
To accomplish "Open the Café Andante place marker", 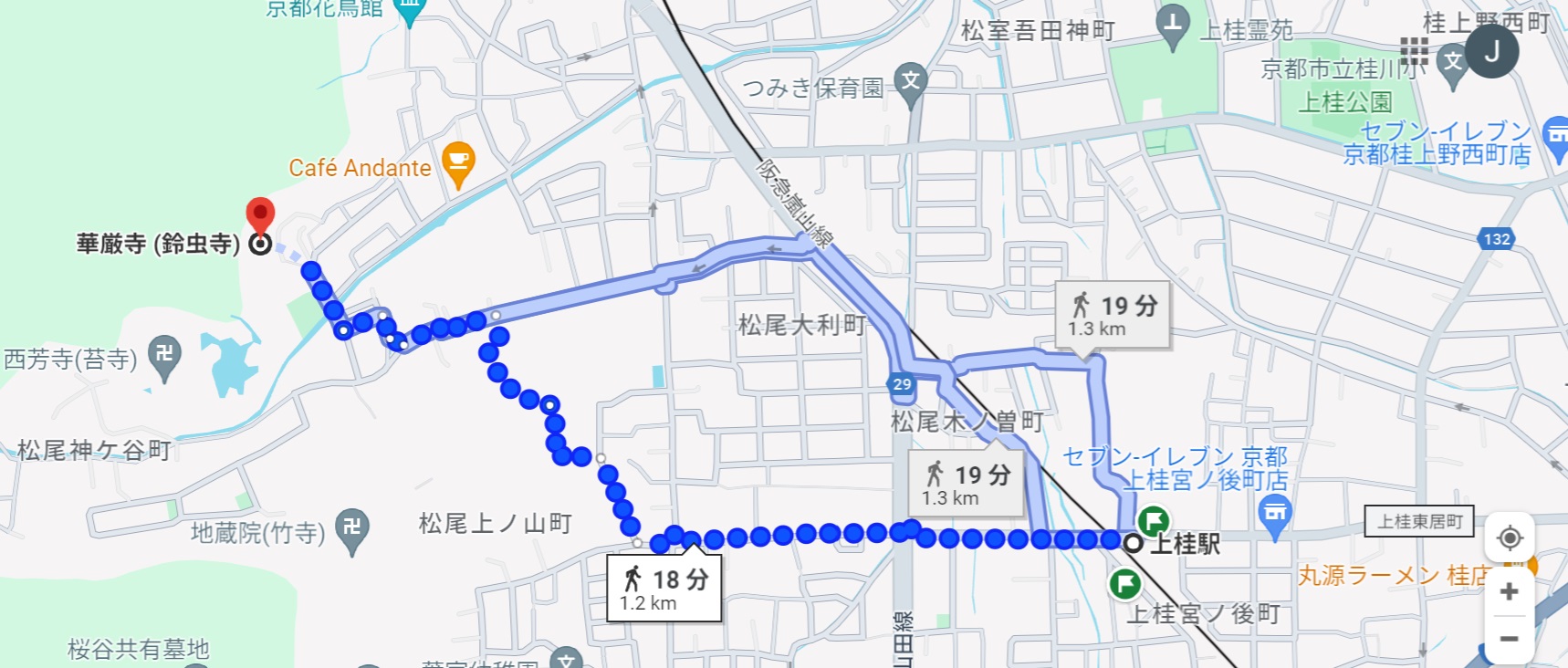I will click(458, 163).
